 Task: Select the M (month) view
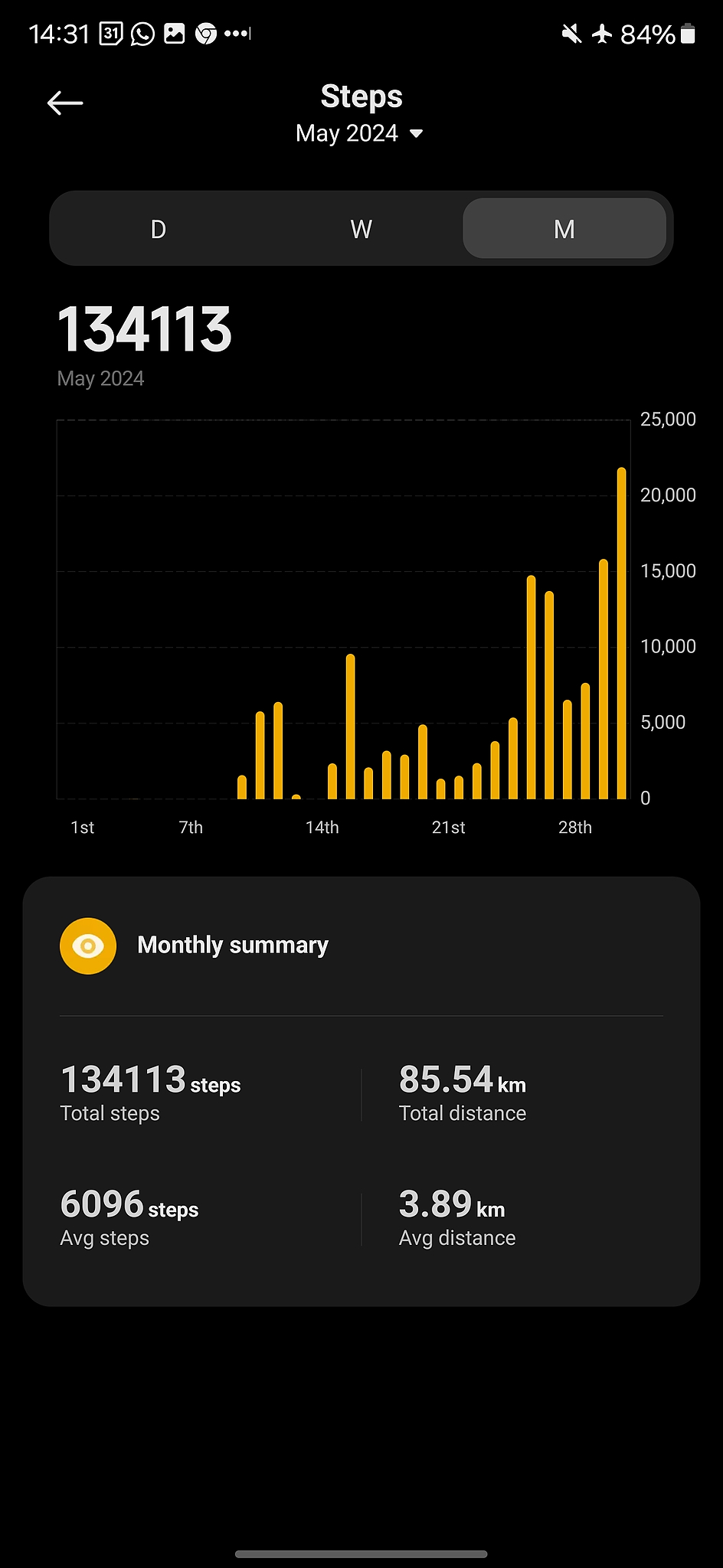coord(564,229)
